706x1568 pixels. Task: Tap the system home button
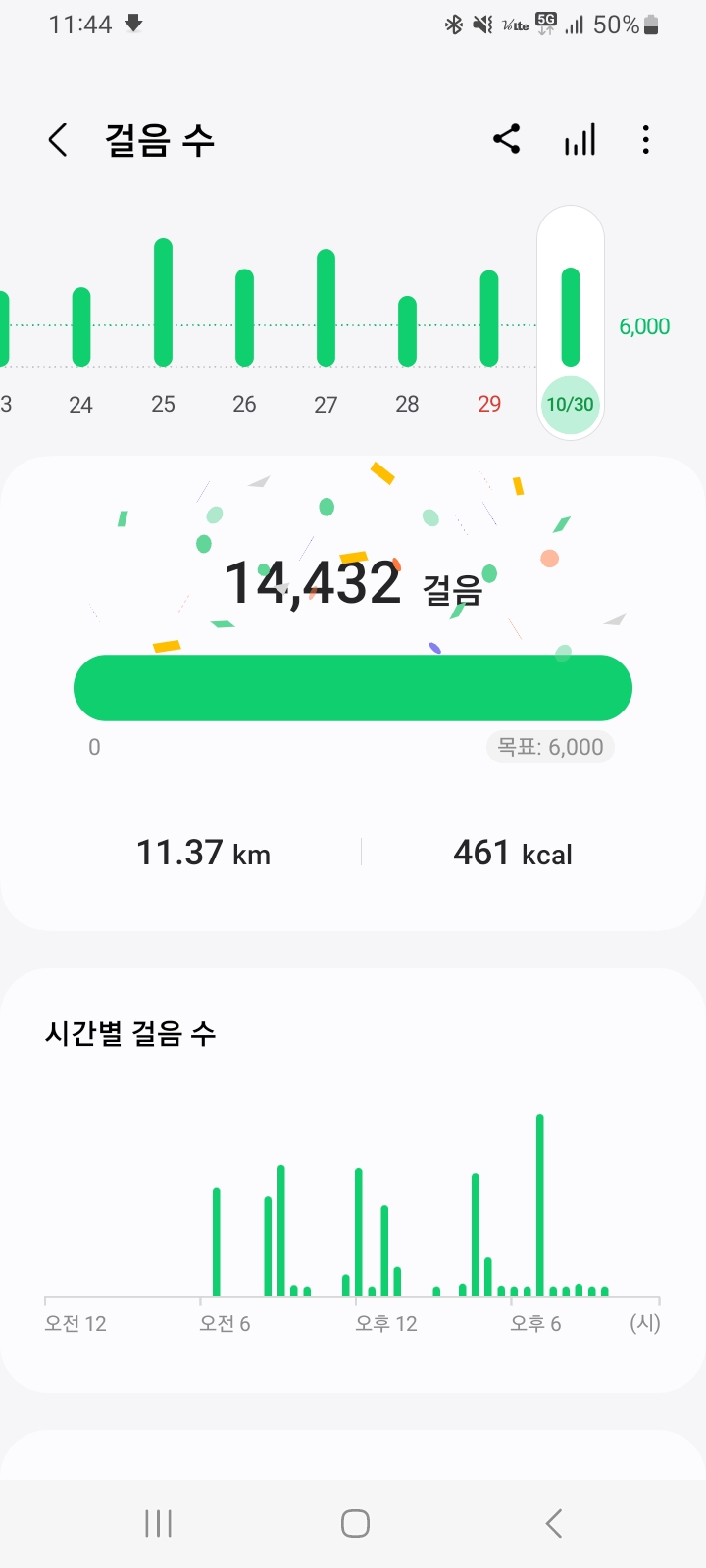[354, 1523]
